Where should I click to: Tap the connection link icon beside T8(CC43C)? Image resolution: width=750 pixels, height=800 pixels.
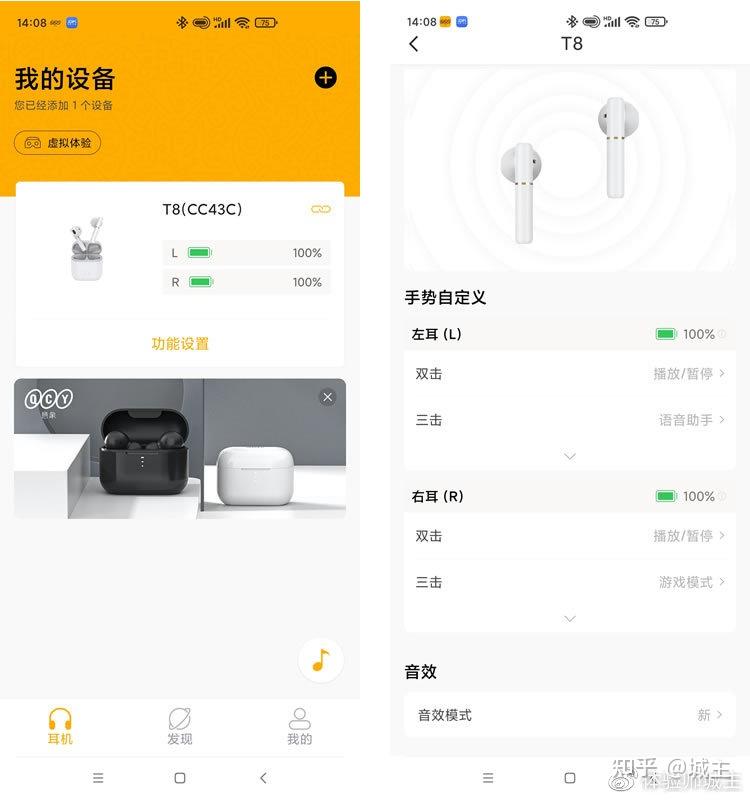[x=319, y=209]
